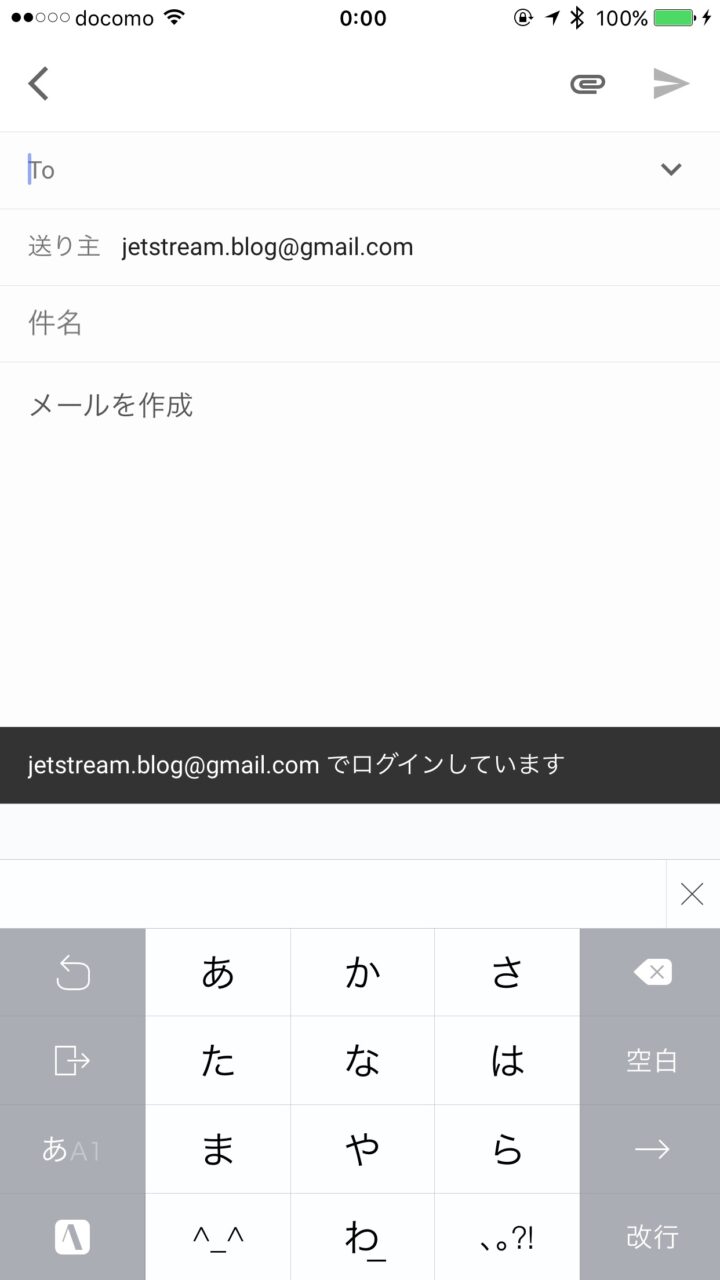This screenshot has width=720, height=1280.
Task: Tap the sender address jetstream.blog@gmail.com
Action: pos(267,247)
